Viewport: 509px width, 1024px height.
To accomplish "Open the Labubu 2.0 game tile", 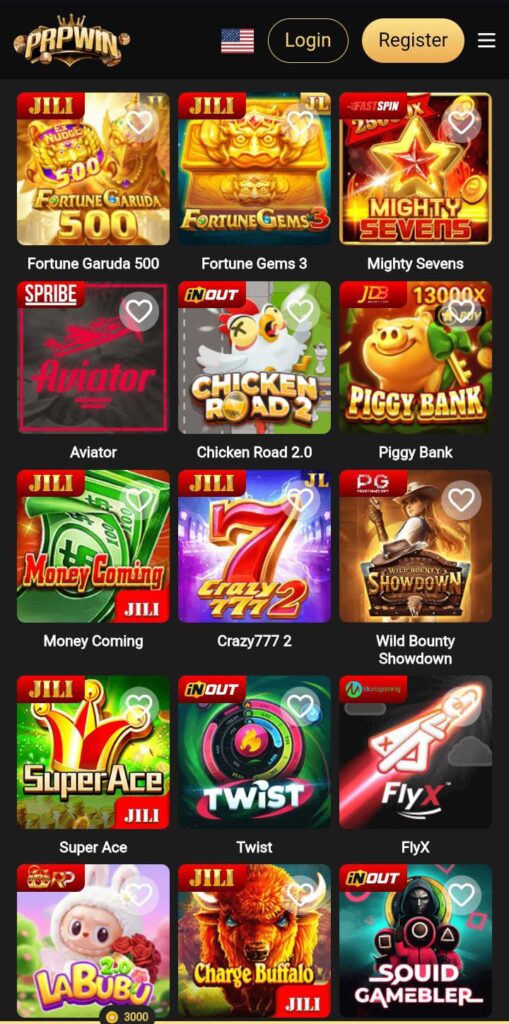I will [x=93, y=941].
